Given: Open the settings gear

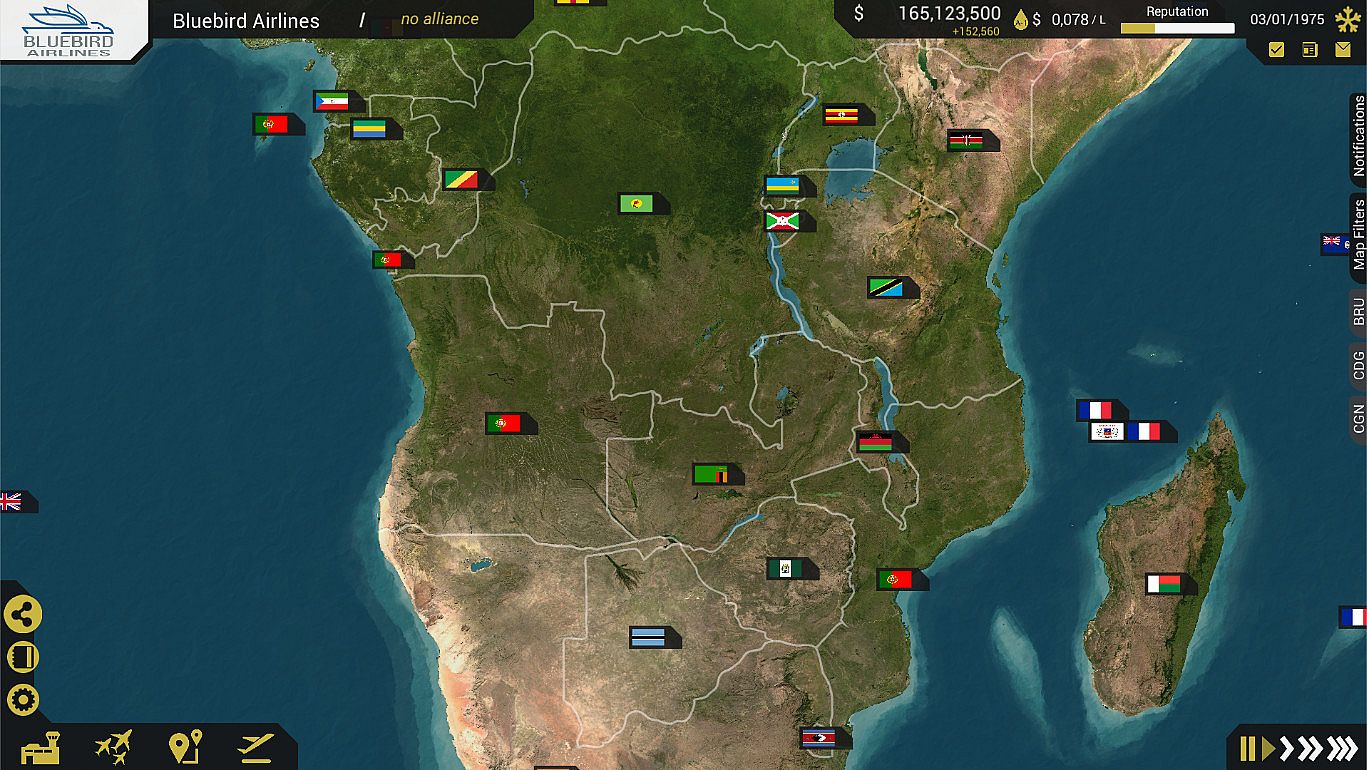Looking at the screenshot, I should [23, 699].
